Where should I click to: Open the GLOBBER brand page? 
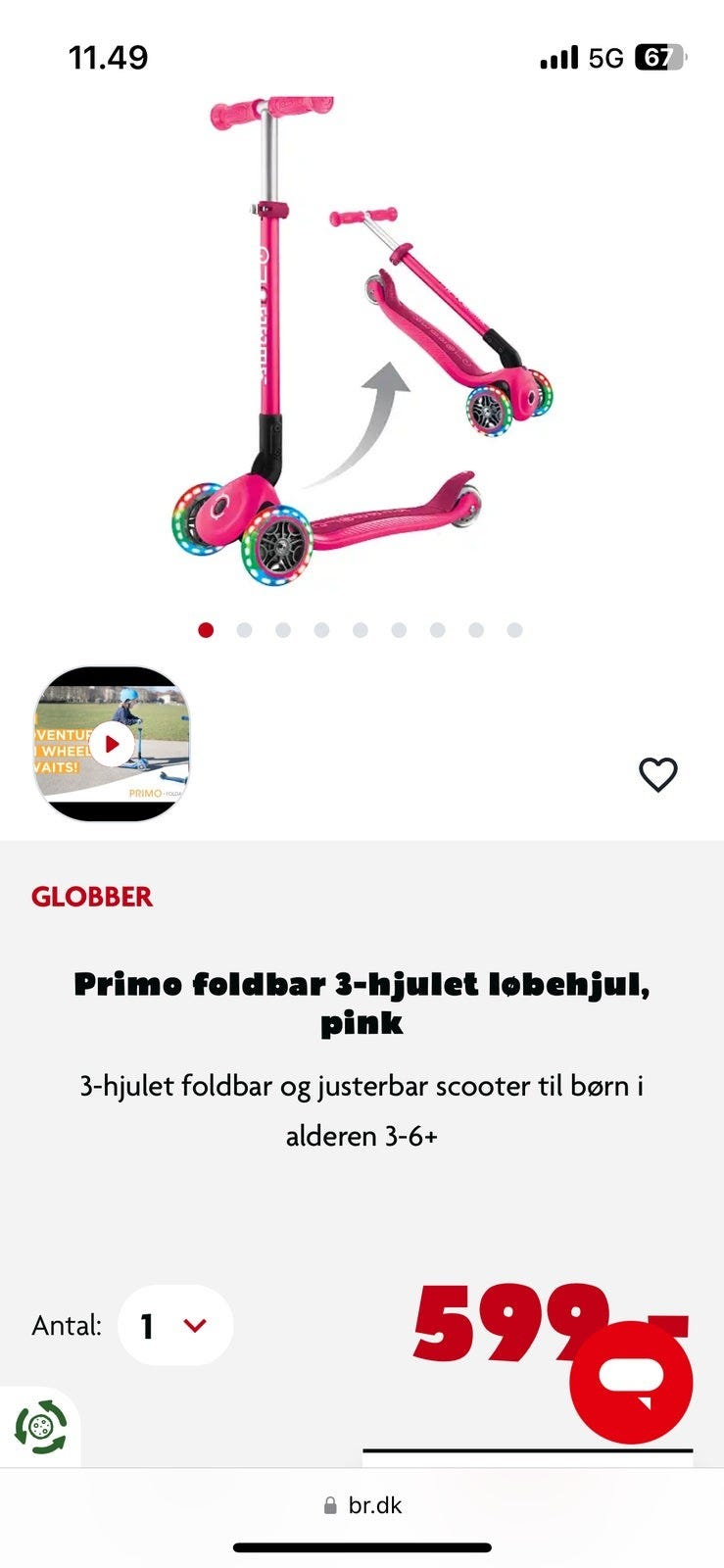pos(92,896)
